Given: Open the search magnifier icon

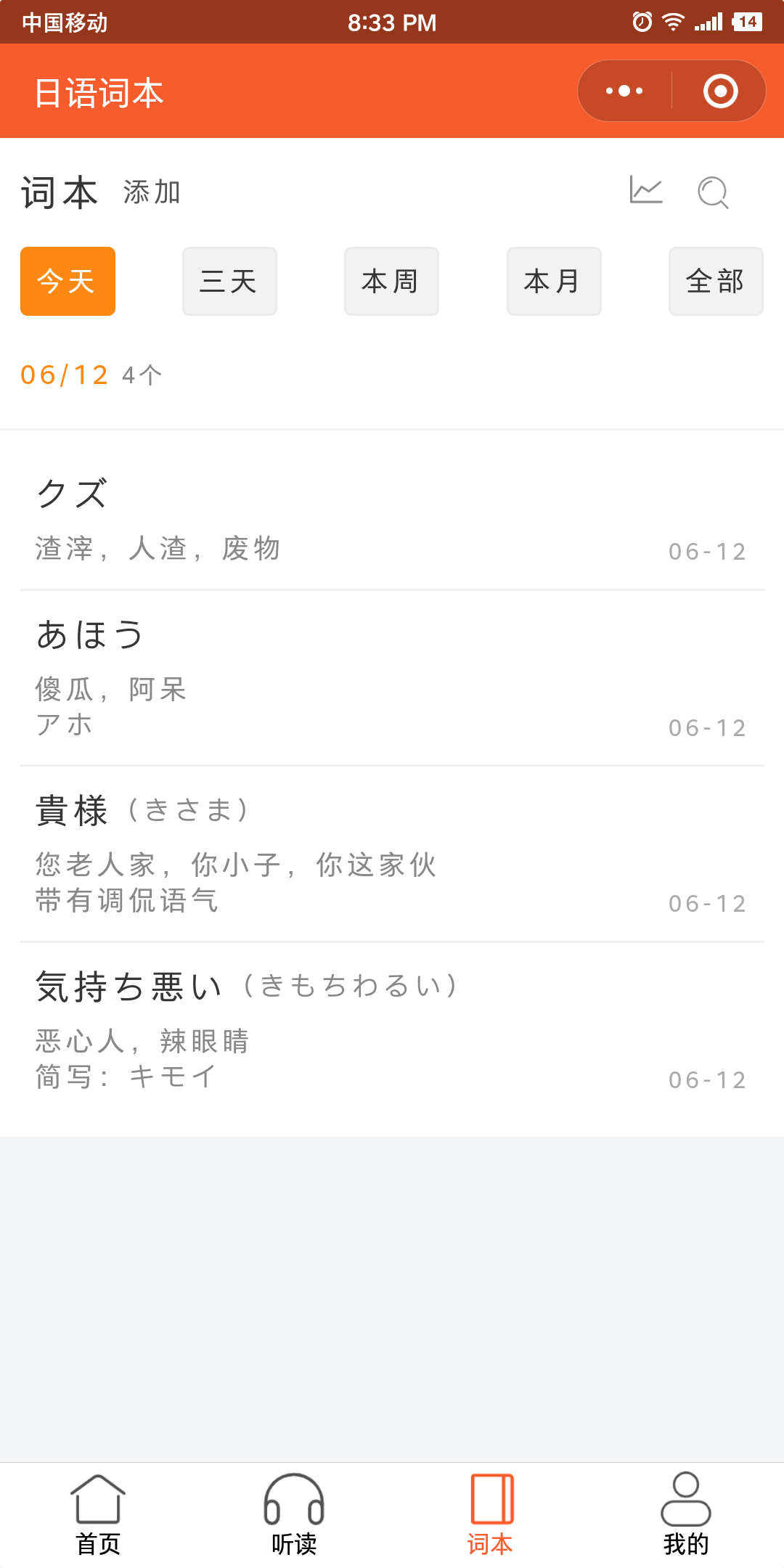Looking at the screenshot, I should tap(713, 192).
